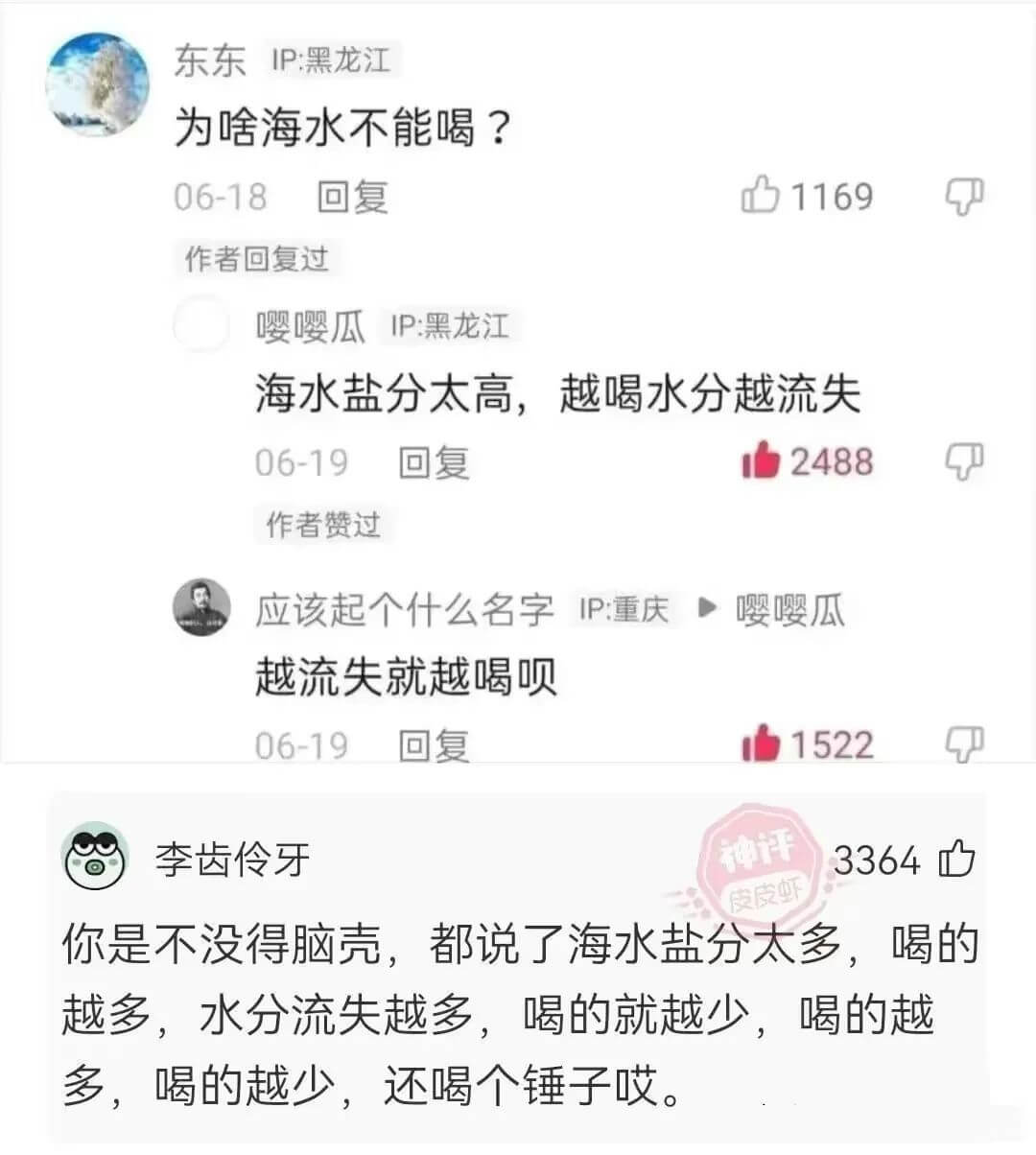The image size is (1036, 1155).
Task: Toggle the like showing 1522
Action: 759,743
